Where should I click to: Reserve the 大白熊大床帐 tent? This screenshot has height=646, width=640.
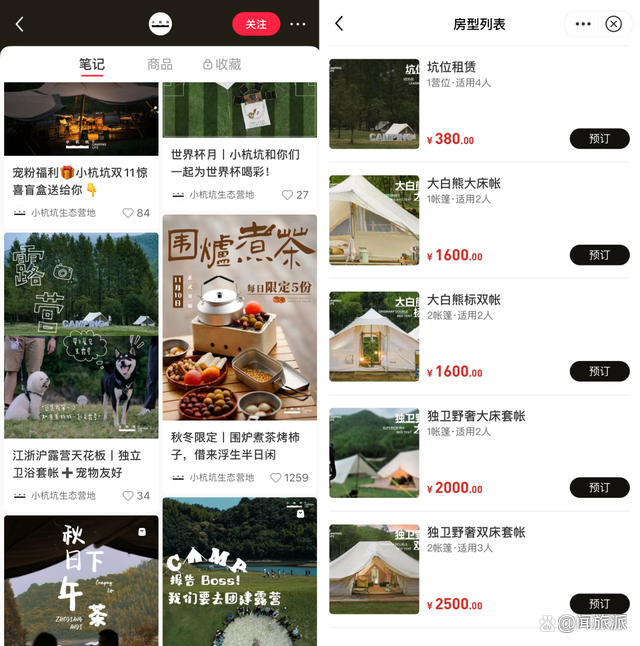599,255
